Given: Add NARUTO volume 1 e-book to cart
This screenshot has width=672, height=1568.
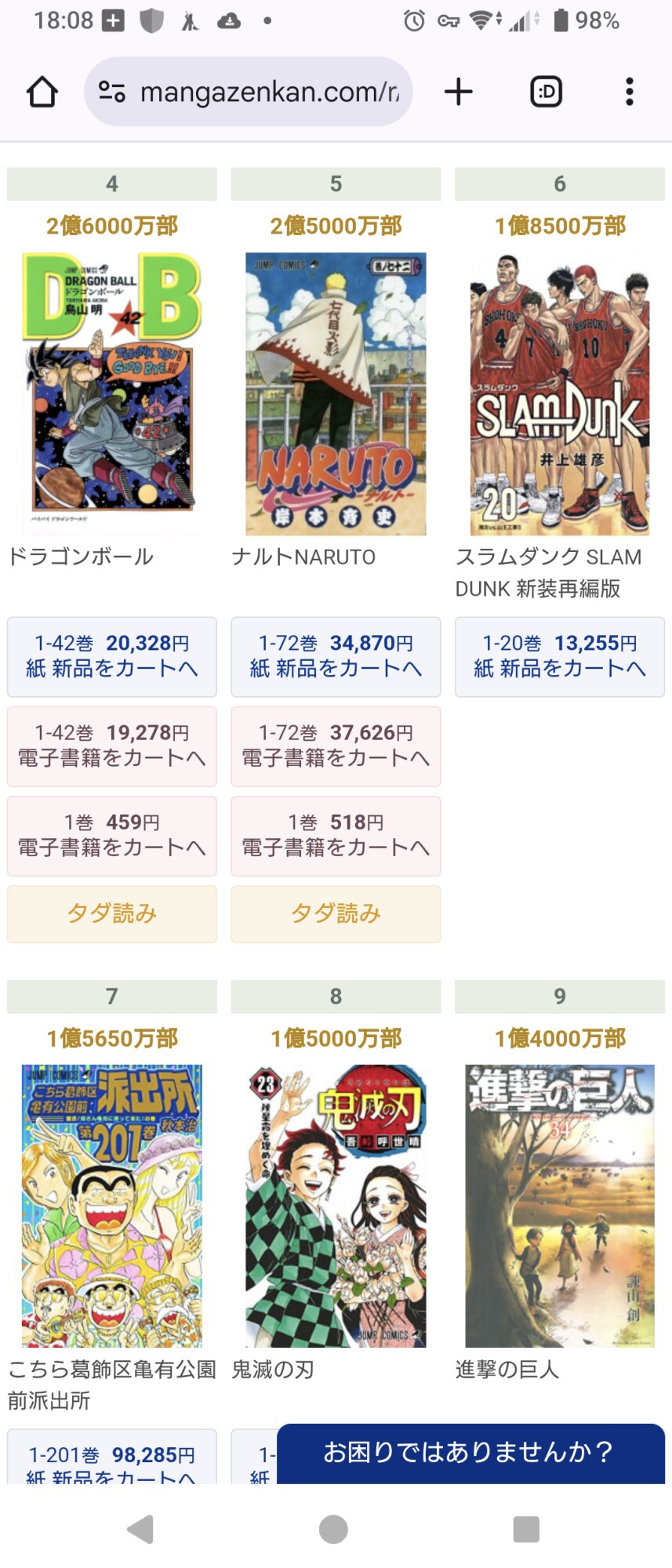Looking at the screenshot, I should coord(336,835).
